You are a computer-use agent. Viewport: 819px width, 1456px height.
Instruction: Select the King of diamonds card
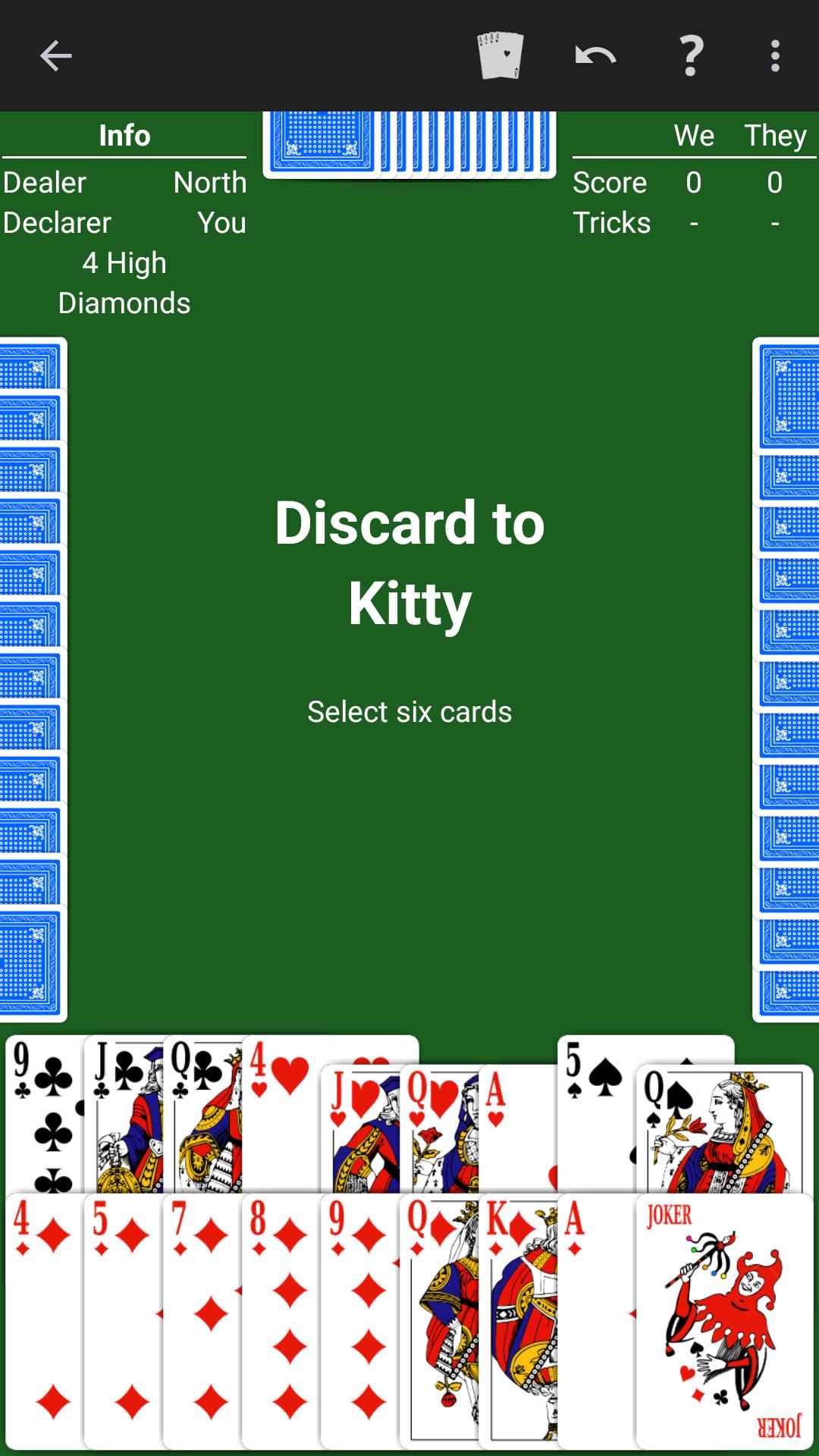click(x=518, y=1322)
